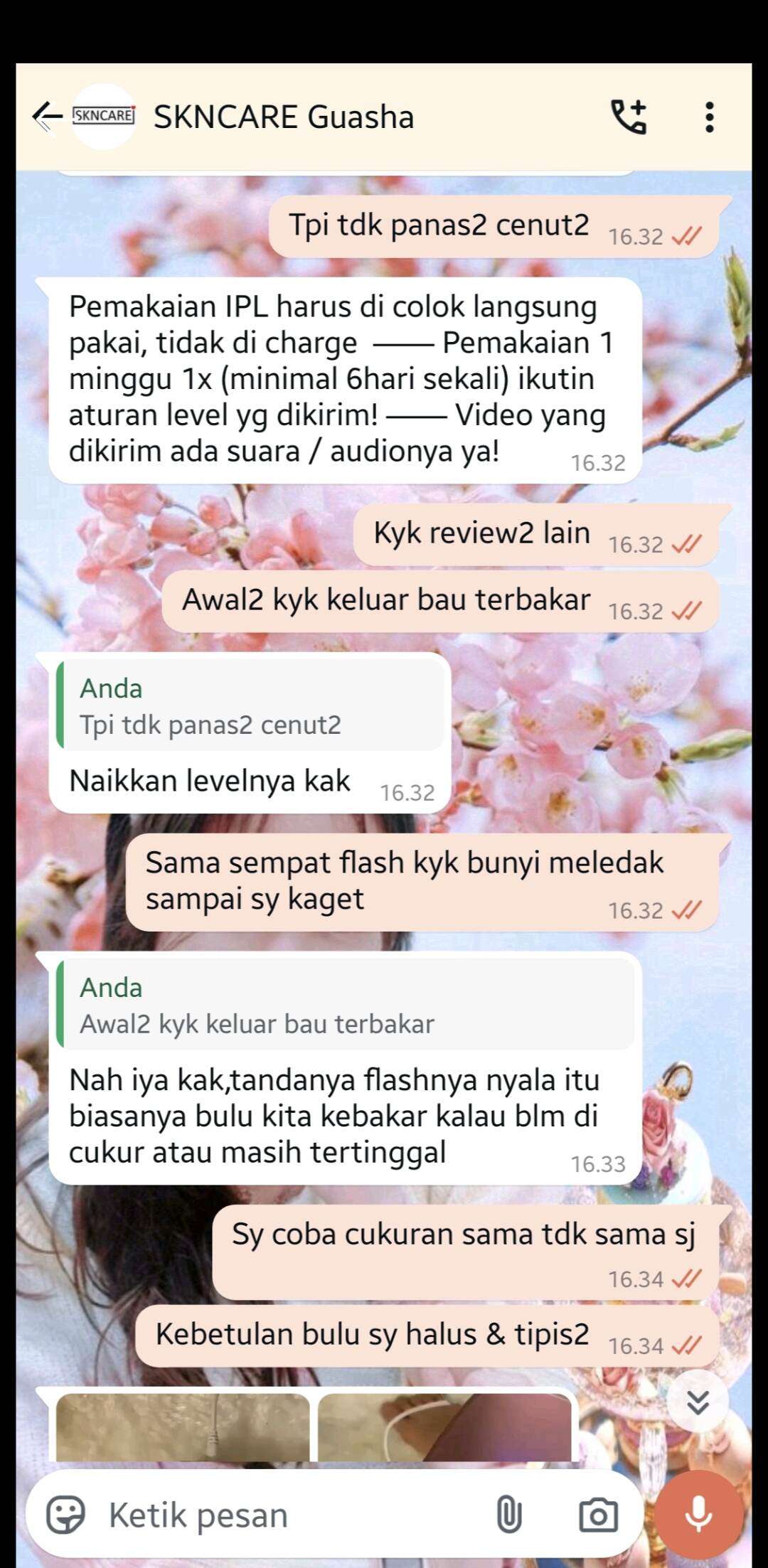Image resolution: width=768 pixels, height=1568 pixels.
Task: Jump to quoted message 'Tpi tdk panas2 cenut2'
Action: 250,706
